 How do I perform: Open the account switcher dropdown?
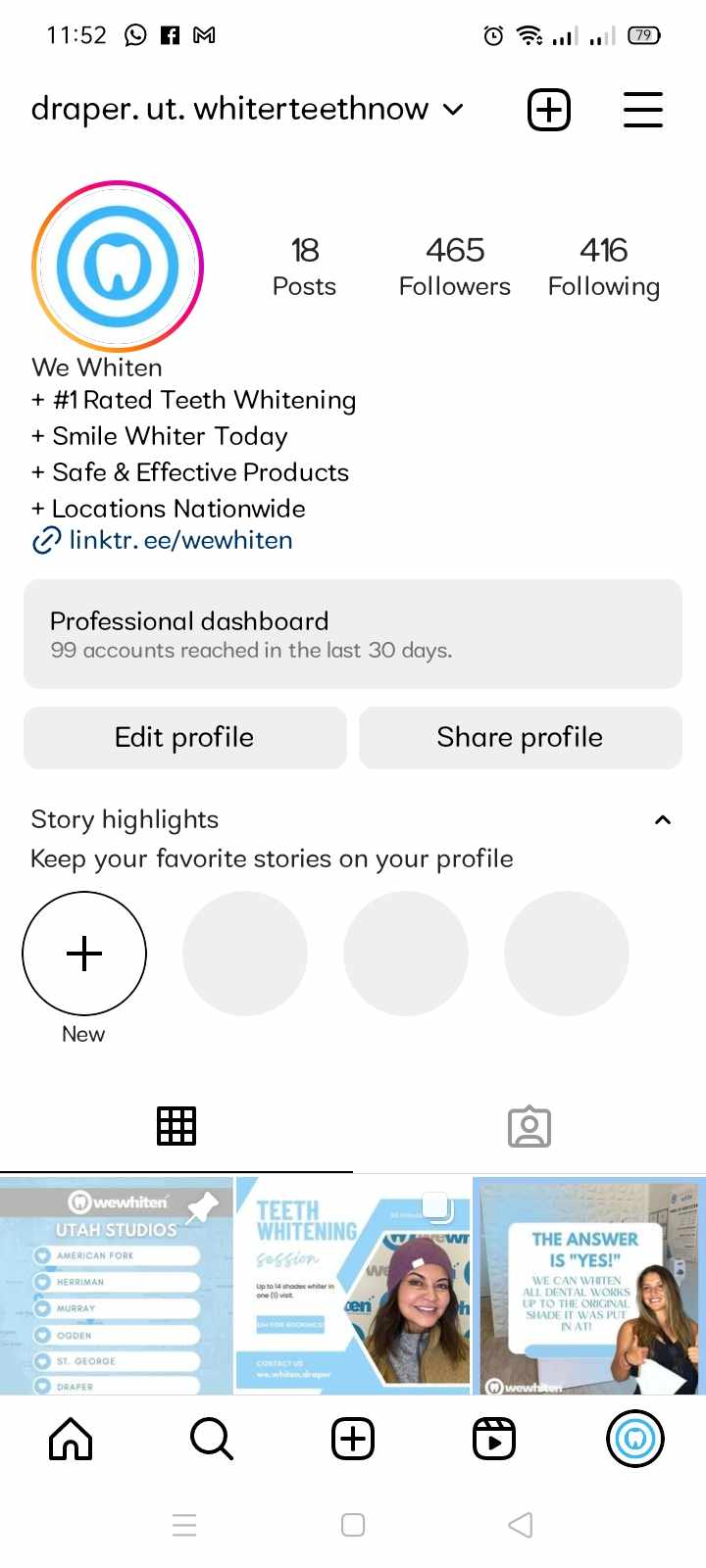[453, 109]
